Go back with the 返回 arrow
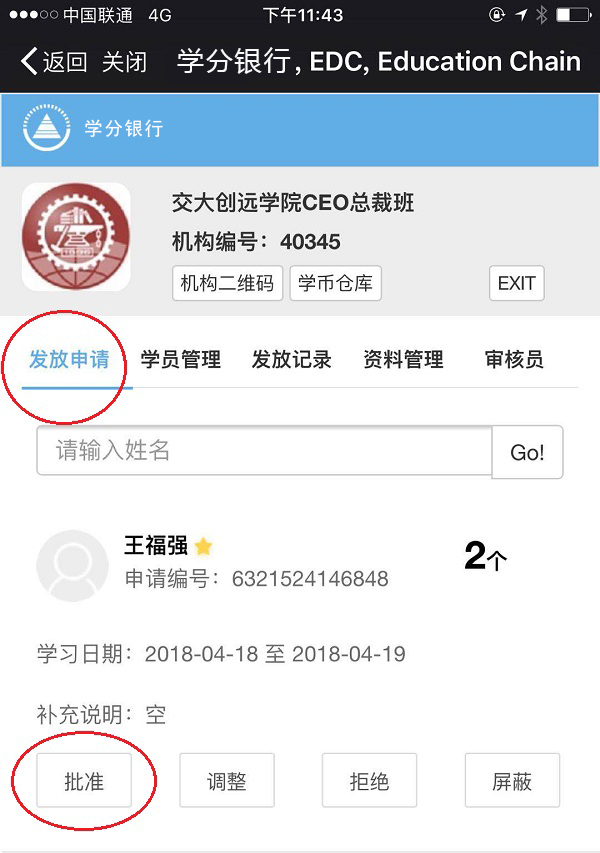The width and height of the screenshot is (600, 853). [x=53, y=62]
